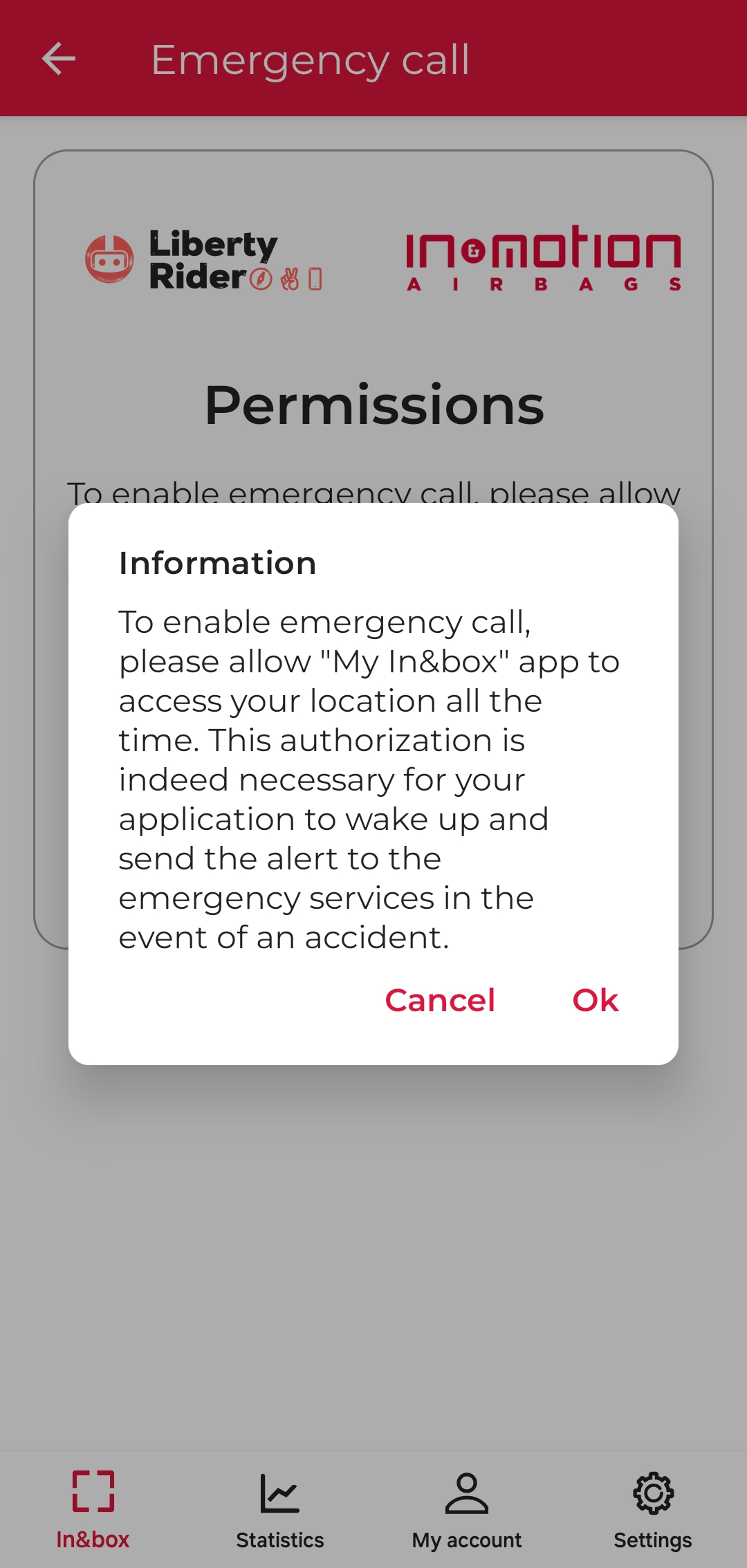
Task: Select the My account tab
Action: point(467,1509)
